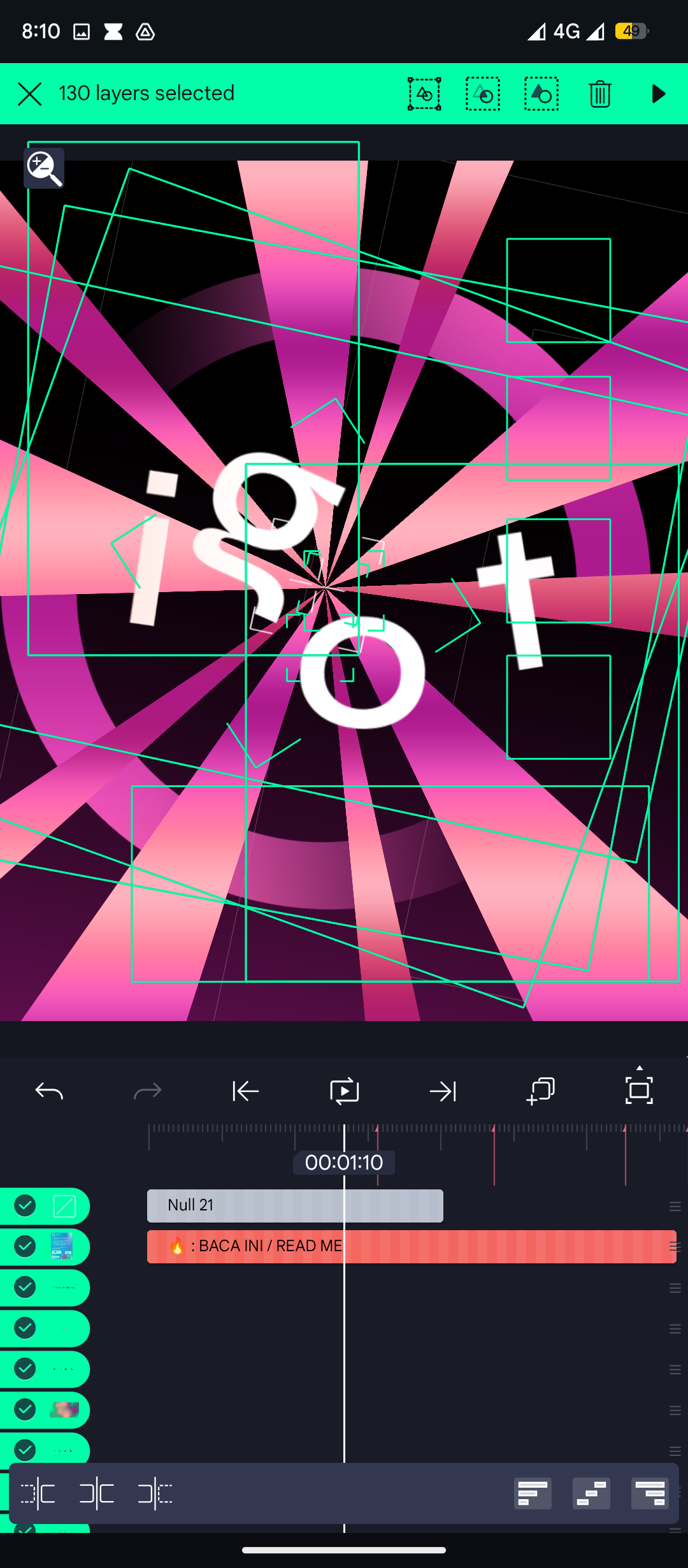Duplicate the selected layers
This screenshot has height=1568, width=688.
(x=541, y=1091)
